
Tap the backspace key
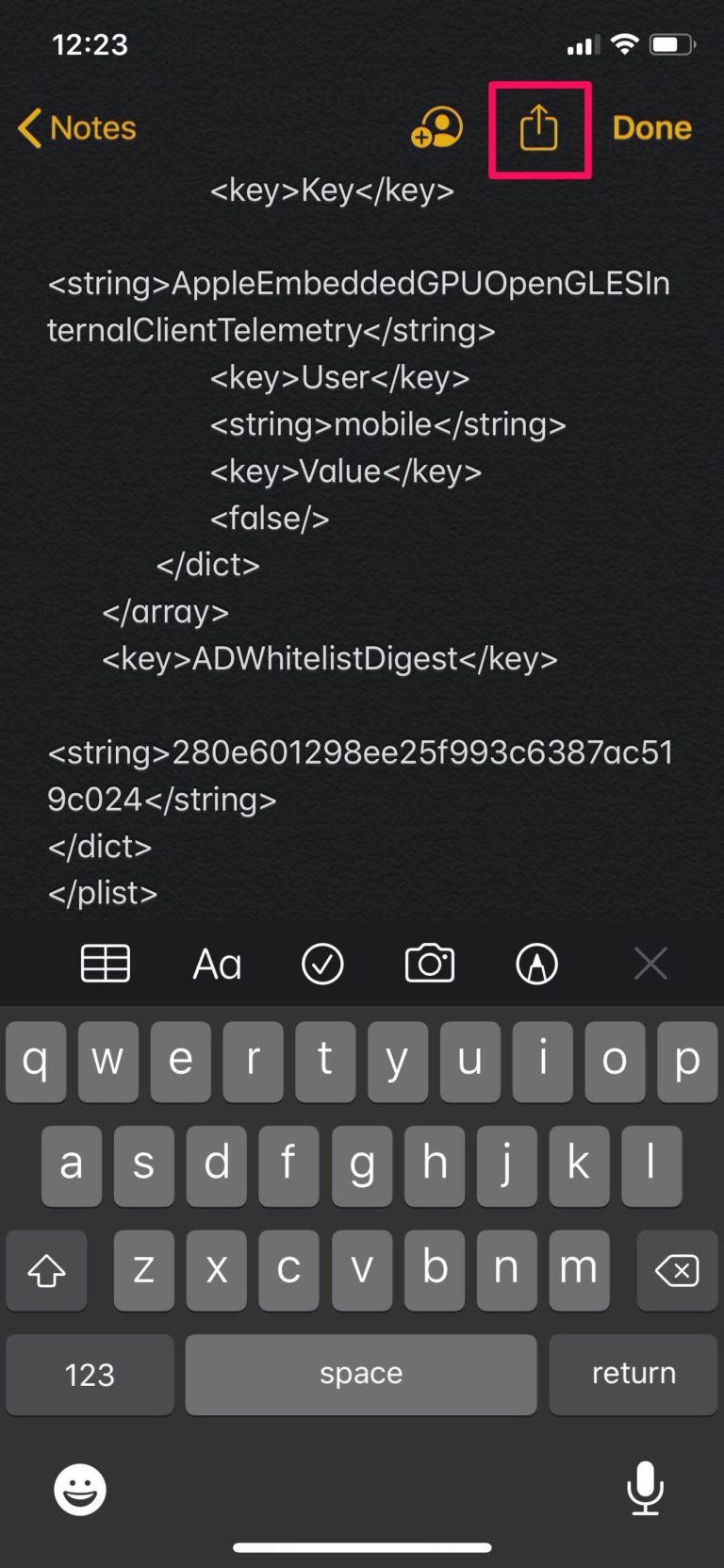click(677, 1271)
